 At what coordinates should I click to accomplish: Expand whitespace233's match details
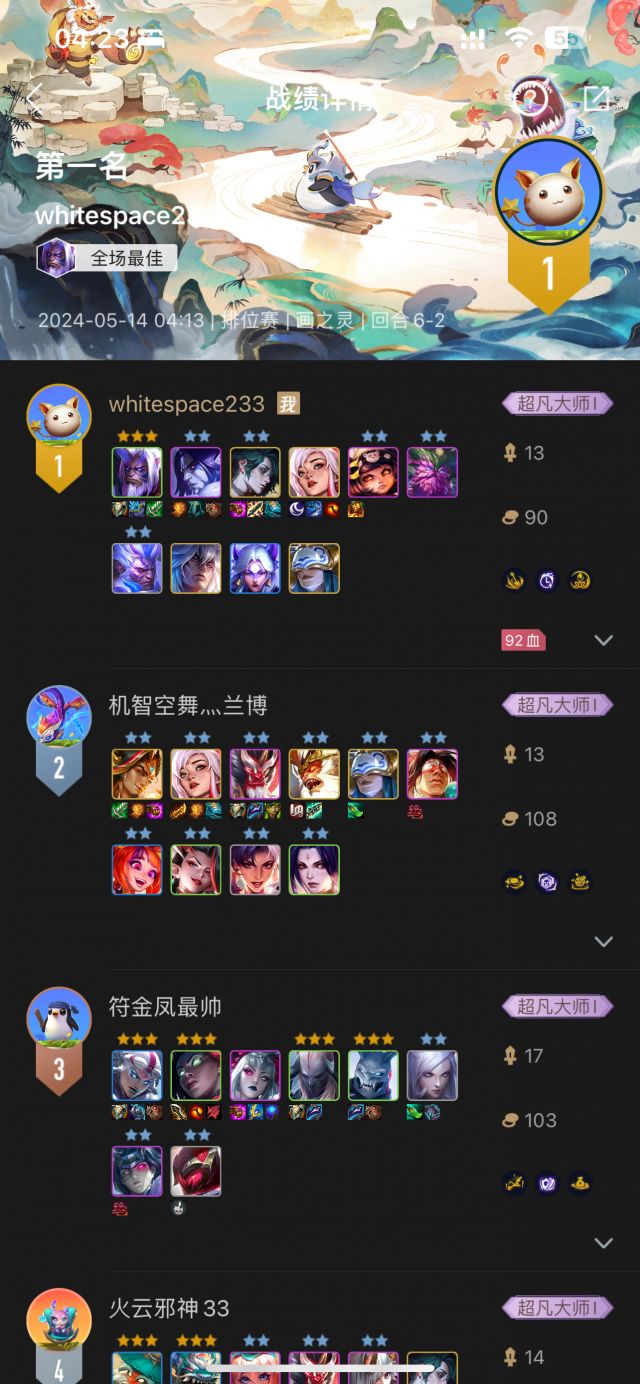pos(603,640)
